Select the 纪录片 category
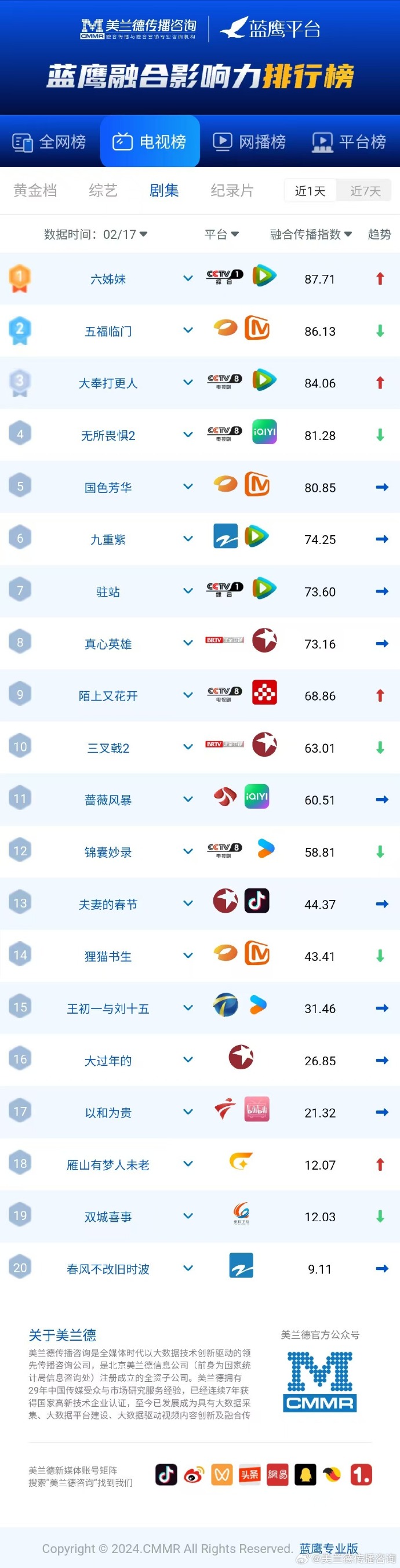Viewport: 400px width, 1568px height. 232,191
